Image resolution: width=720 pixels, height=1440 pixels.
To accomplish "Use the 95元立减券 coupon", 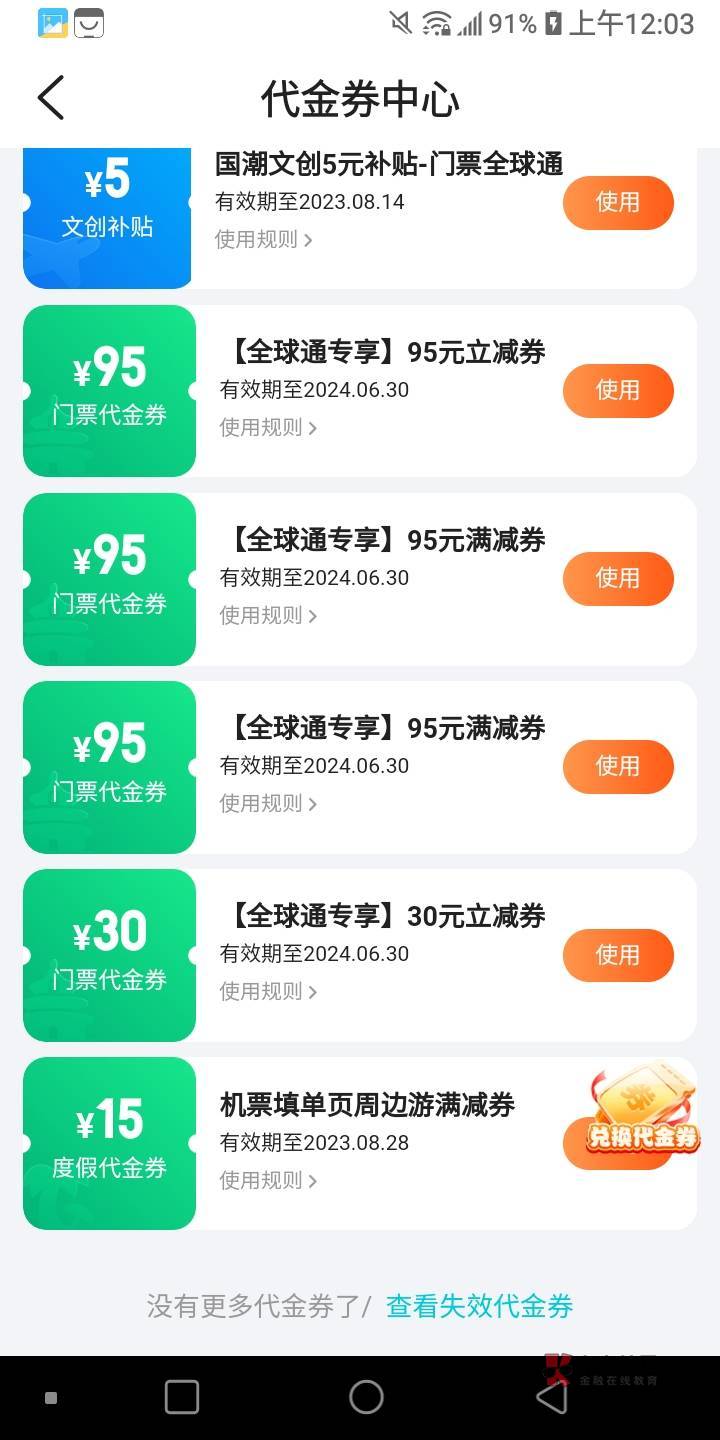I will coord(617,391).
